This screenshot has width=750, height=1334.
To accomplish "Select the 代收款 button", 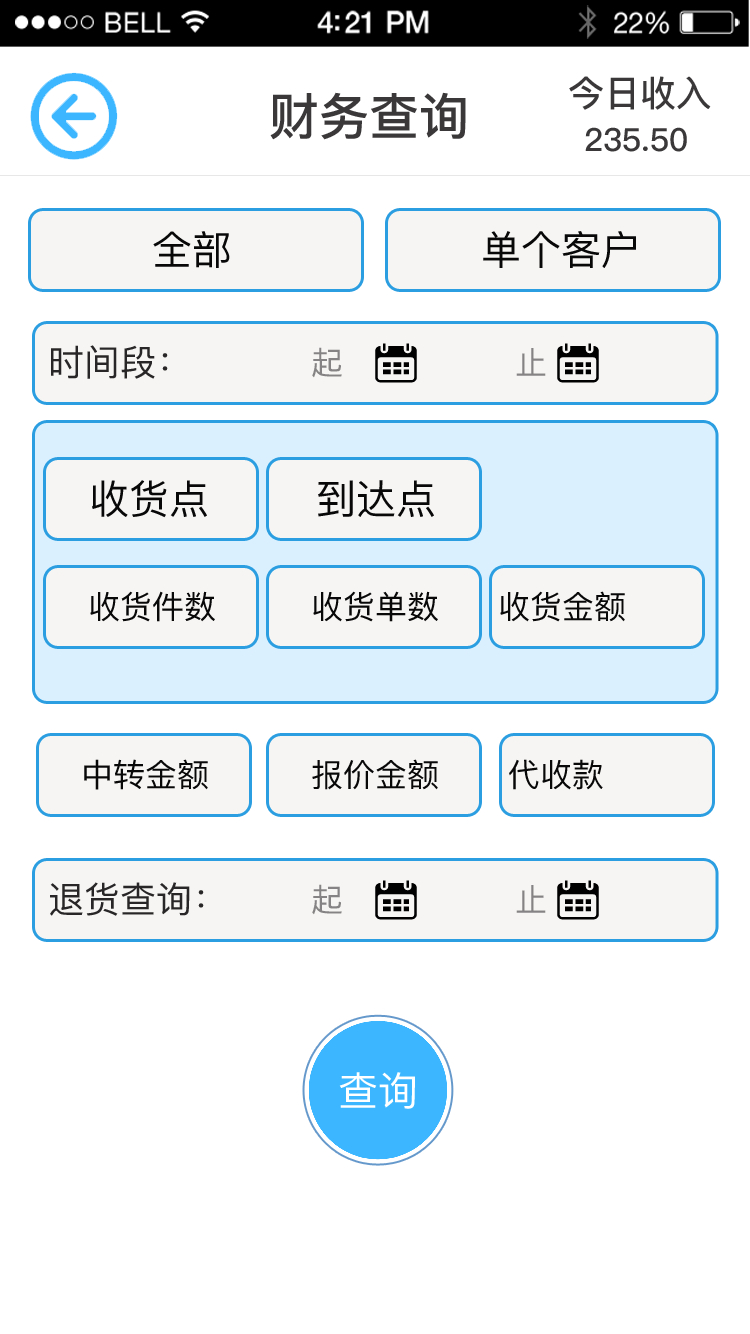I will pyautogui.click(x=606, y=775).
